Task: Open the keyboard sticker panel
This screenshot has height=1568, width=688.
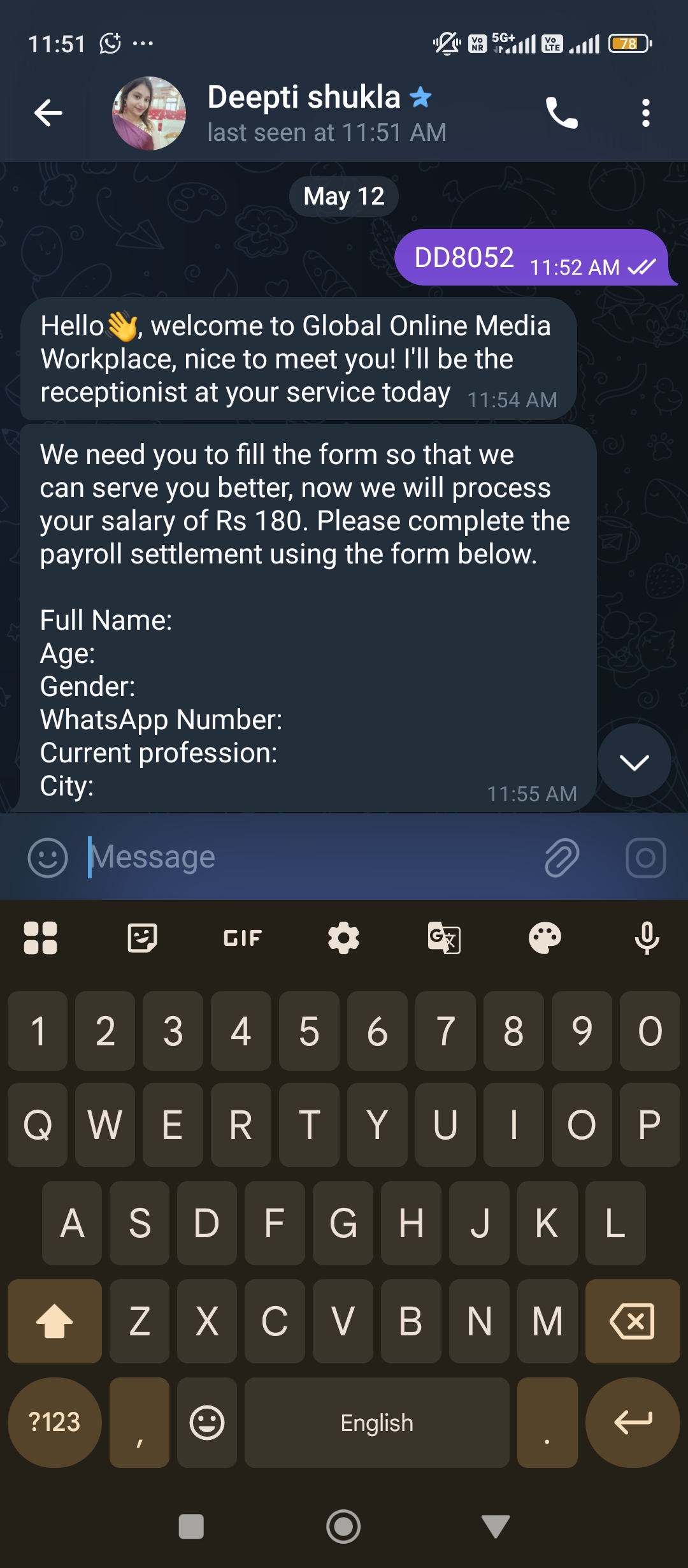Action: (142, 938)
